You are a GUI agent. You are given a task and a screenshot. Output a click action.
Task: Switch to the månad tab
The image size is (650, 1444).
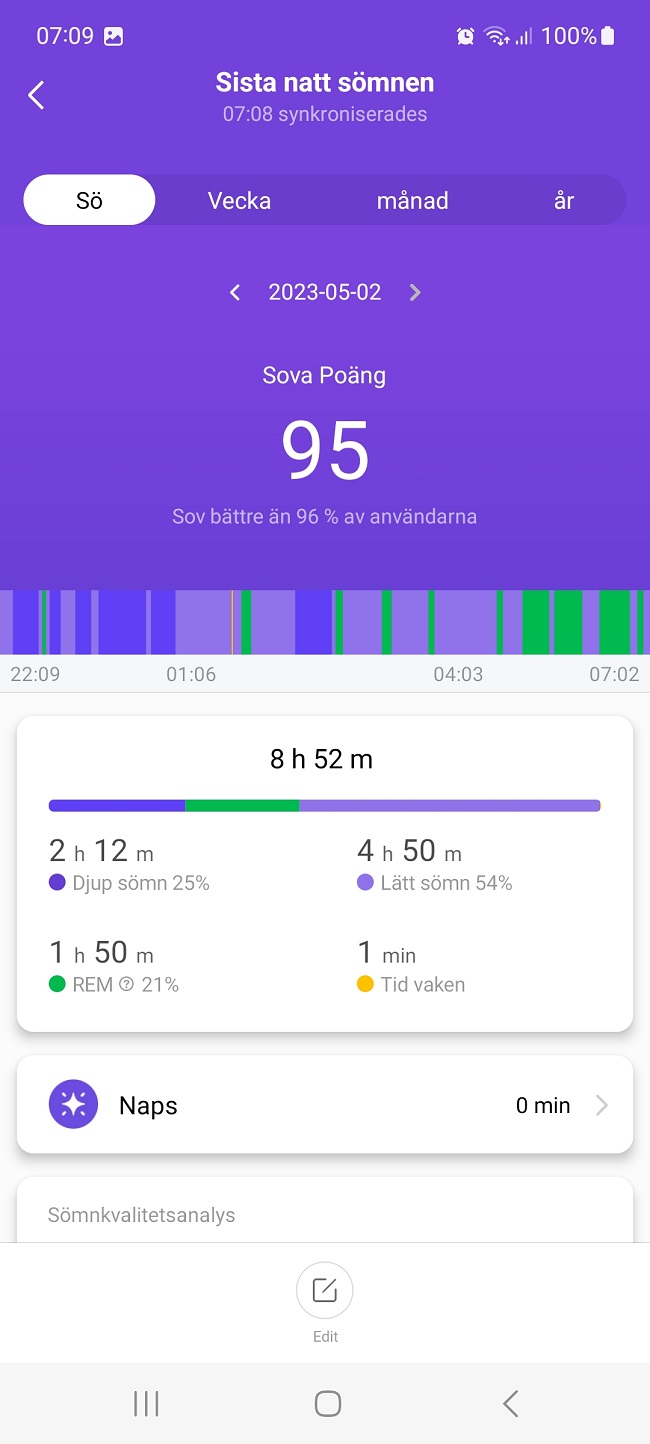pos(412,200)
